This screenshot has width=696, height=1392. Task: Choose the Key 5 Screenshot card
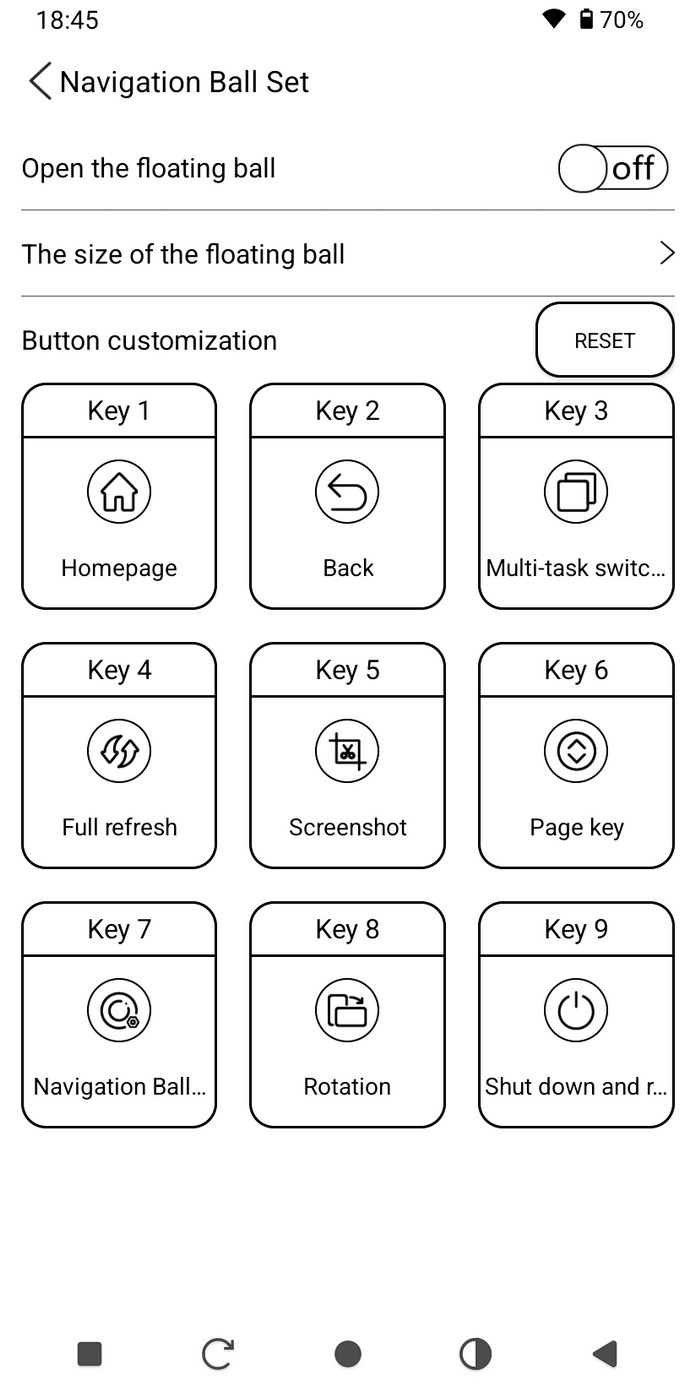pyautogui.click(x=347, y=755)
